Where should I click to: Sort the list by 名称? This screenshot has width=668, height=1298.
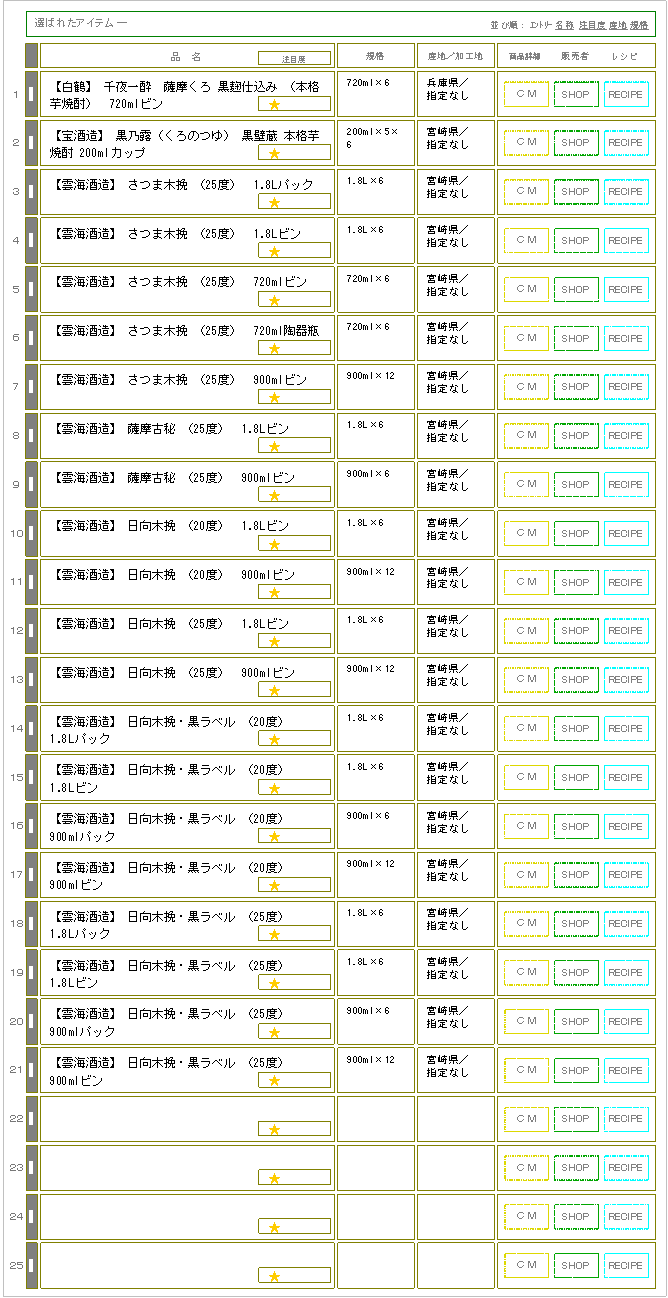point(564,24)
